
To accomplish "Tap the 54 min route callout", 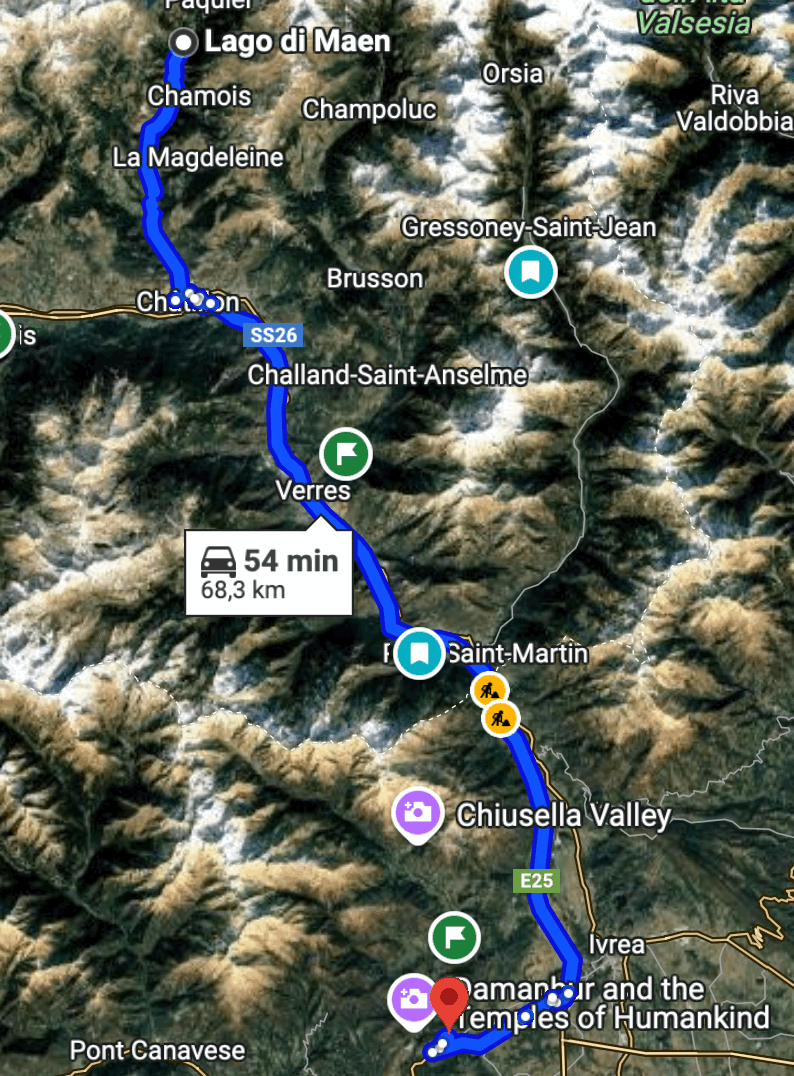I will (269, 572).
